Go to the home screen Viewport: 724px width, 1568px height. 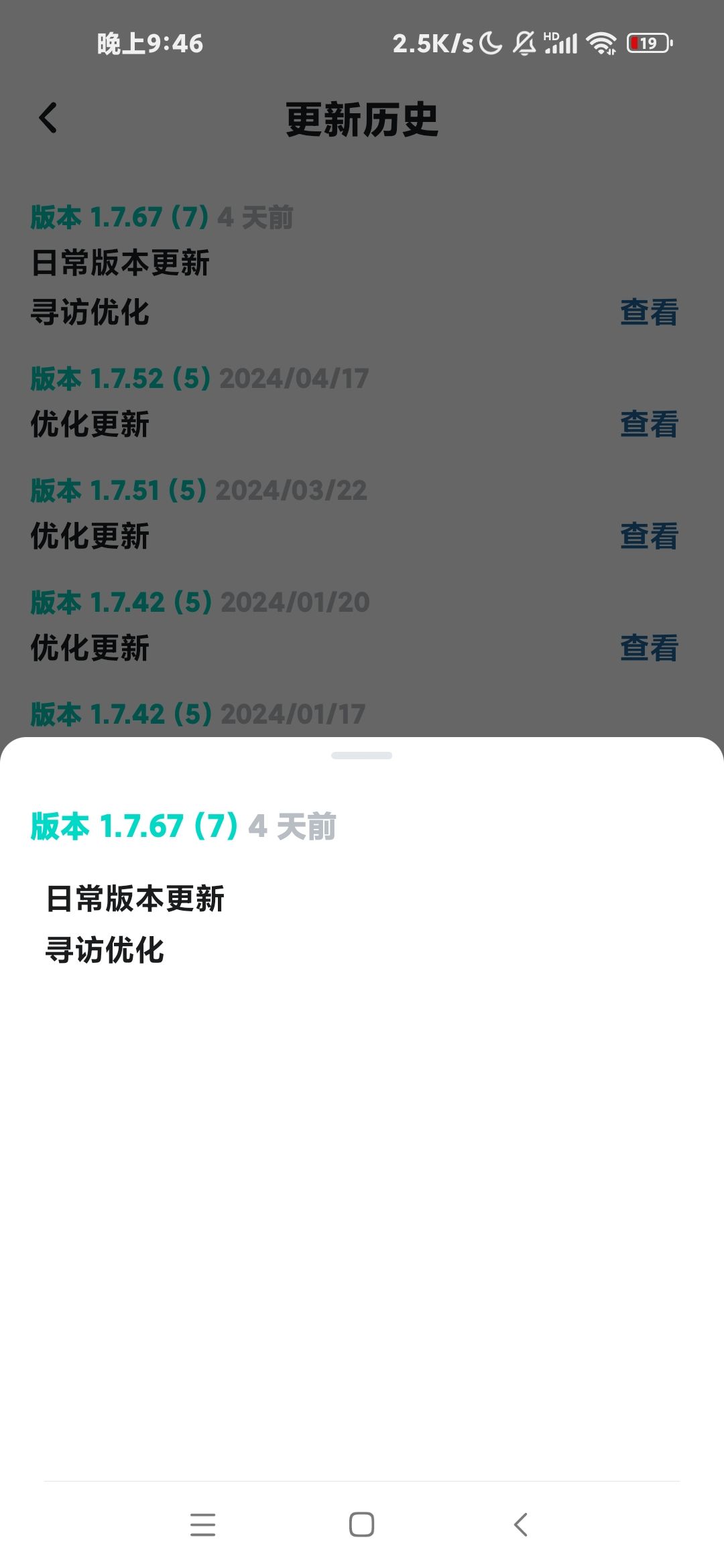[x=361, y=1524]
